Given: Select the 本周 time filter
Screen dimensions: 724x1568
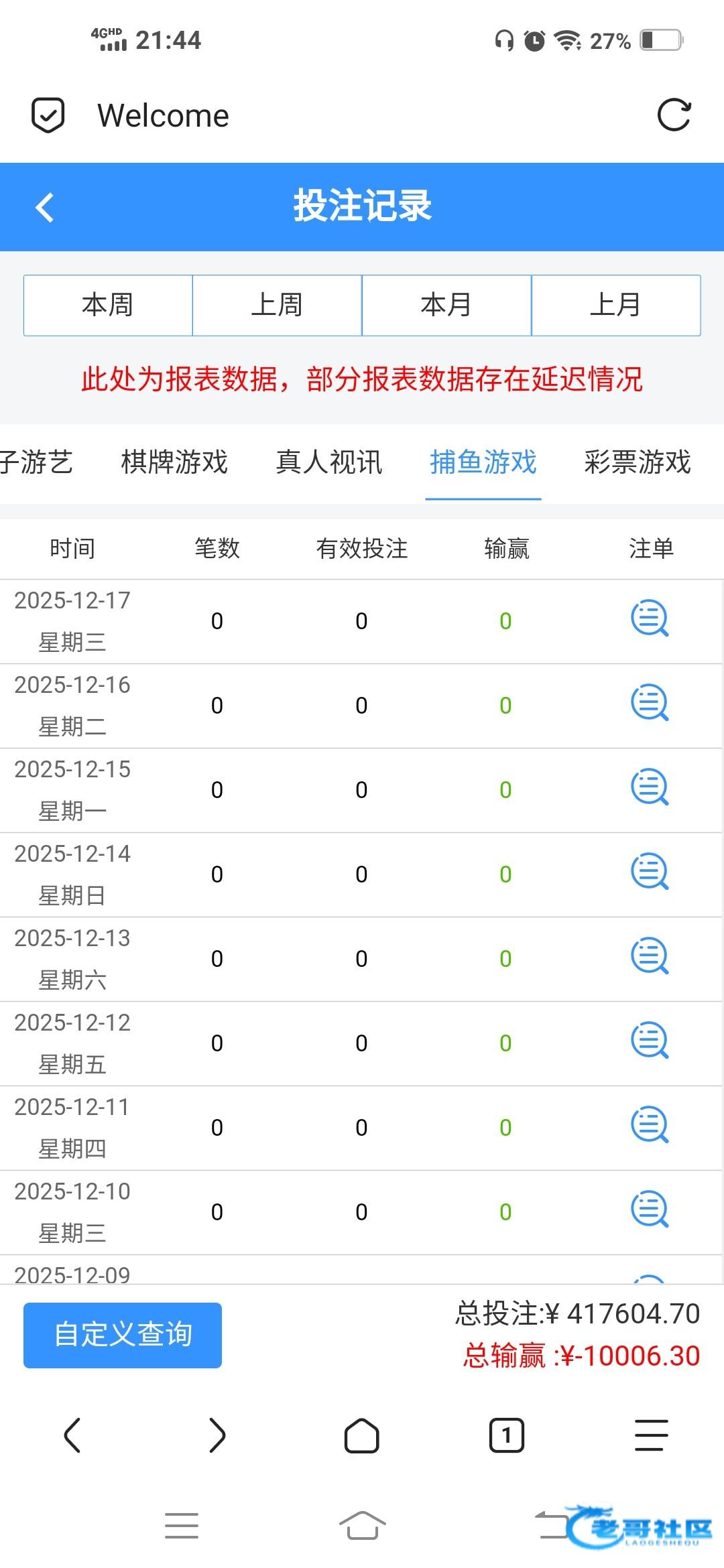Looking at the screenshot, I should pos(108,305).
